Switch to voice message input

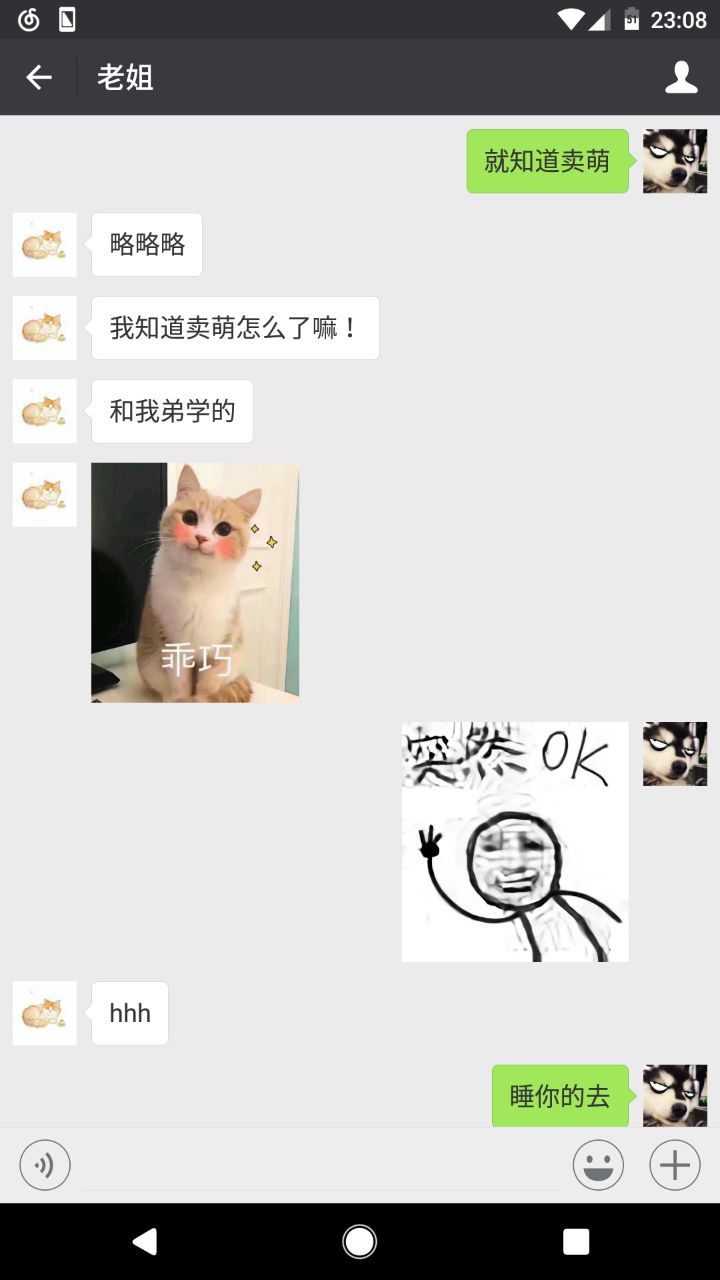[x=45, y=1165]
